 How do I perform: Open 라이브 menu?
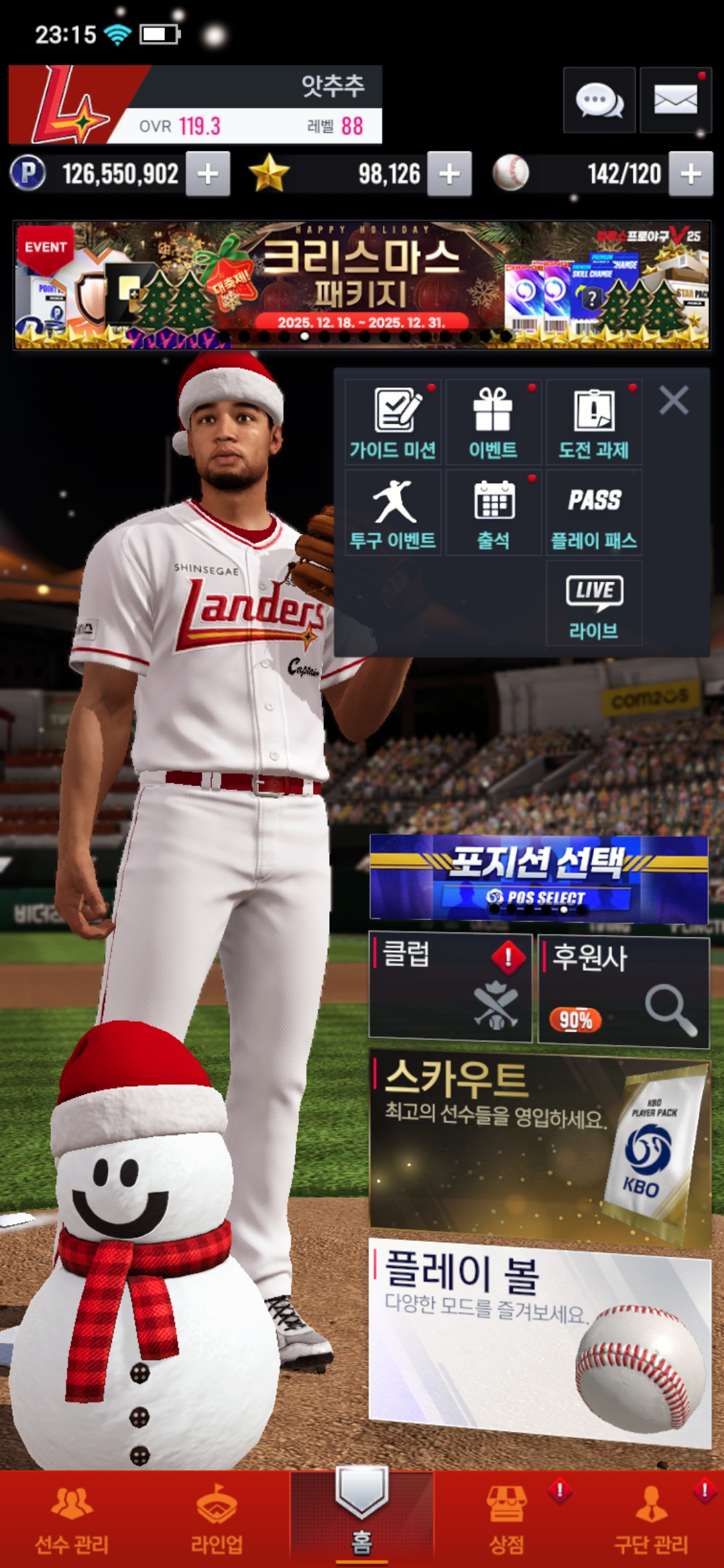pos(594,603)
